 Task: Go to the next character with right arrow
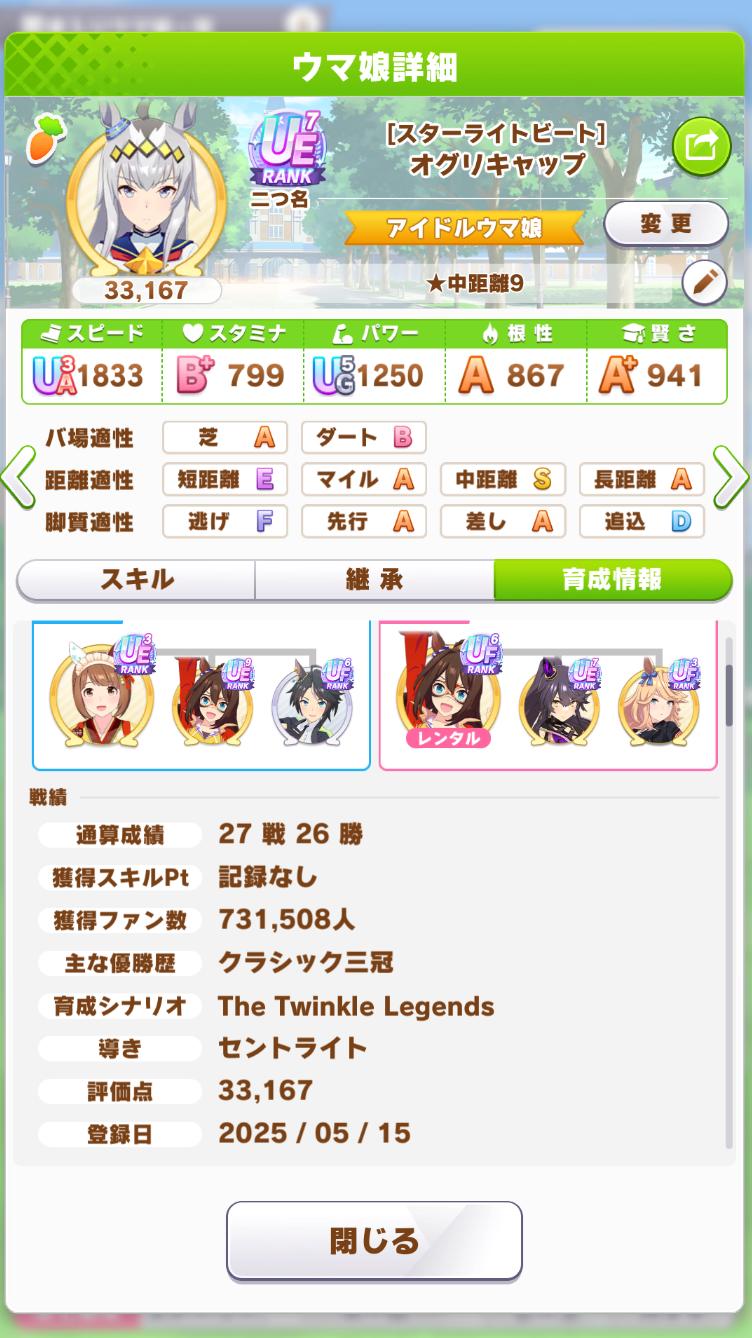click(732, 479)
